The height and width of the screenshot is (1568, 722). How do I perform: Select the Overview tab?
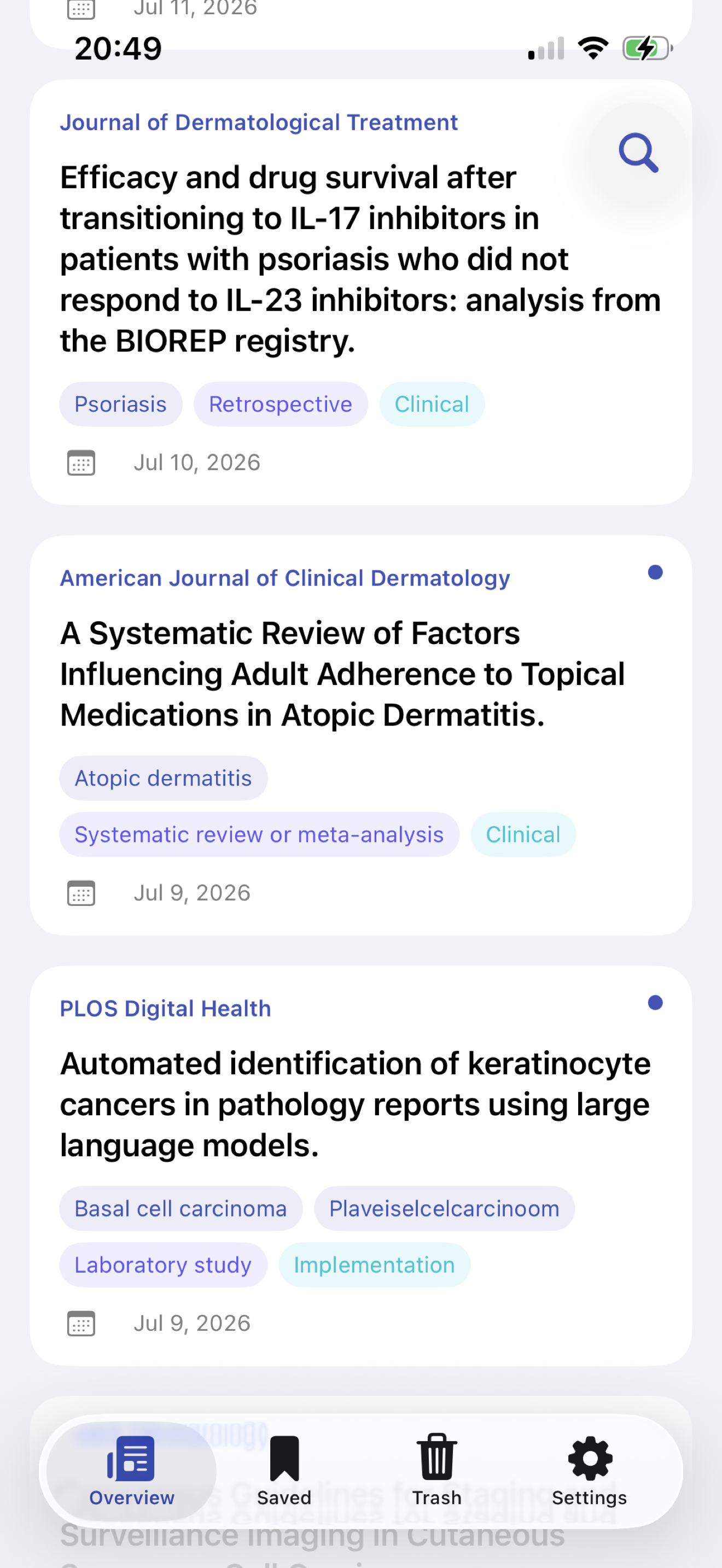coord(131,1471)
